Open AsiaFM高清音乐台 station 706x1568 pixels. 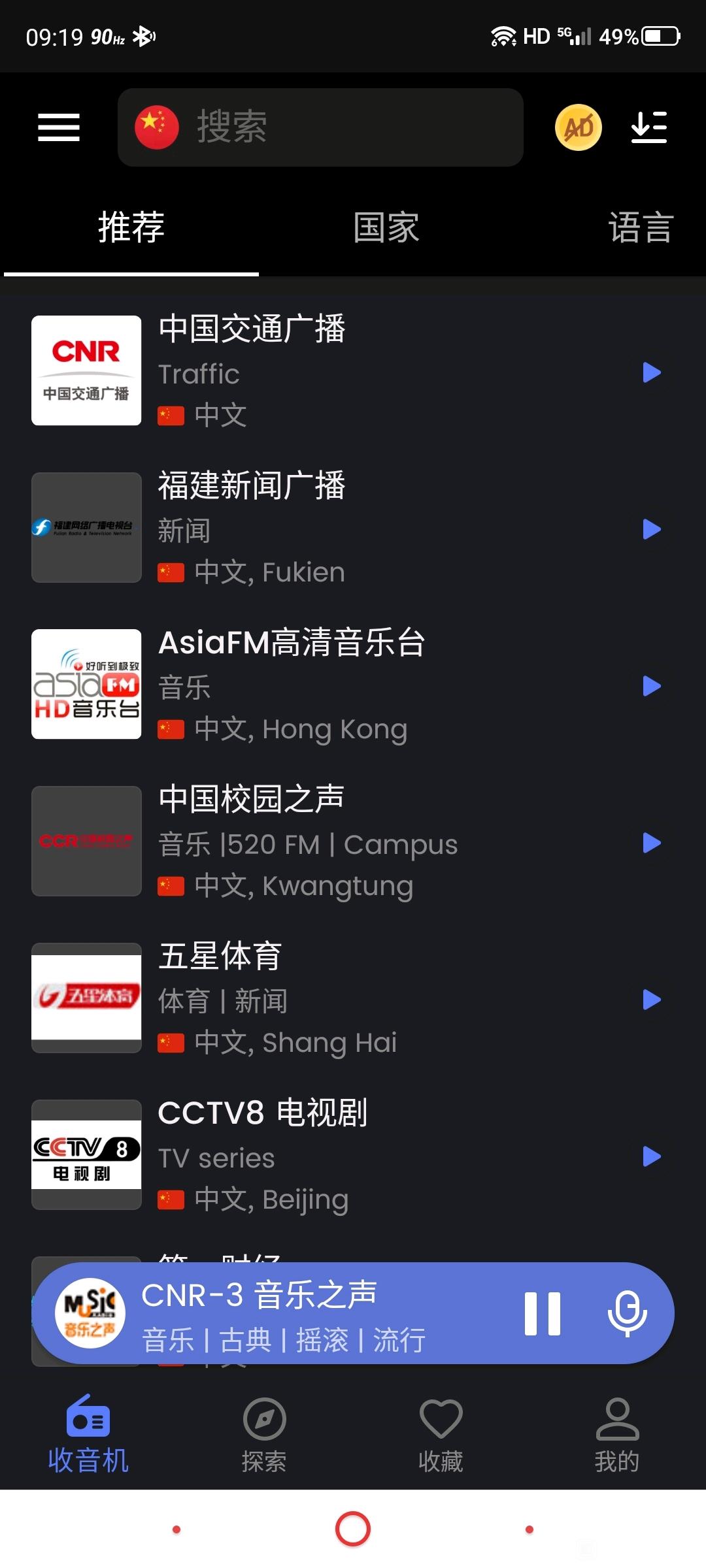(353, 685)
